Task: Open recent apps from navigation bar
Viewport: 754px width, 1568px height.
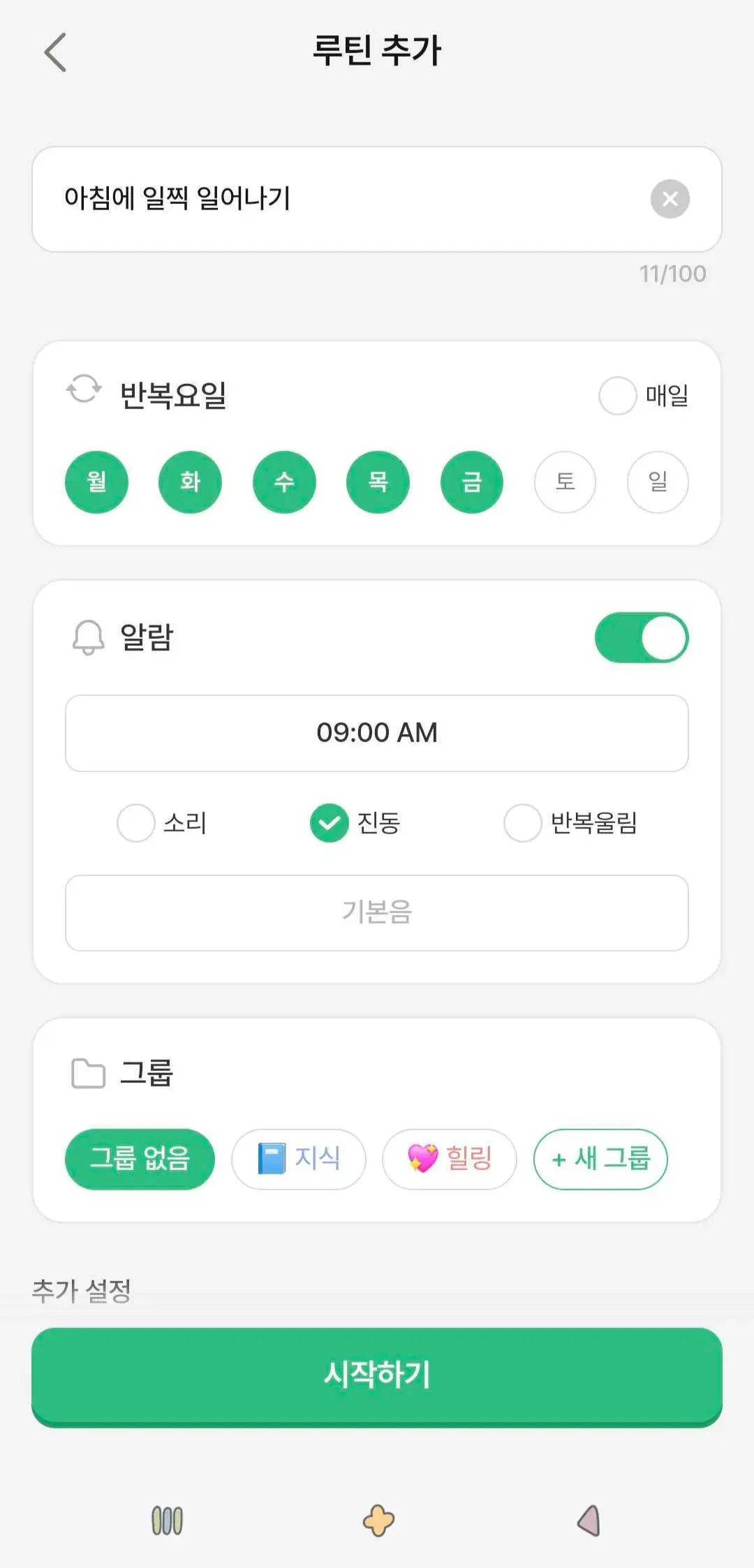Action: tap(168, 1521)
